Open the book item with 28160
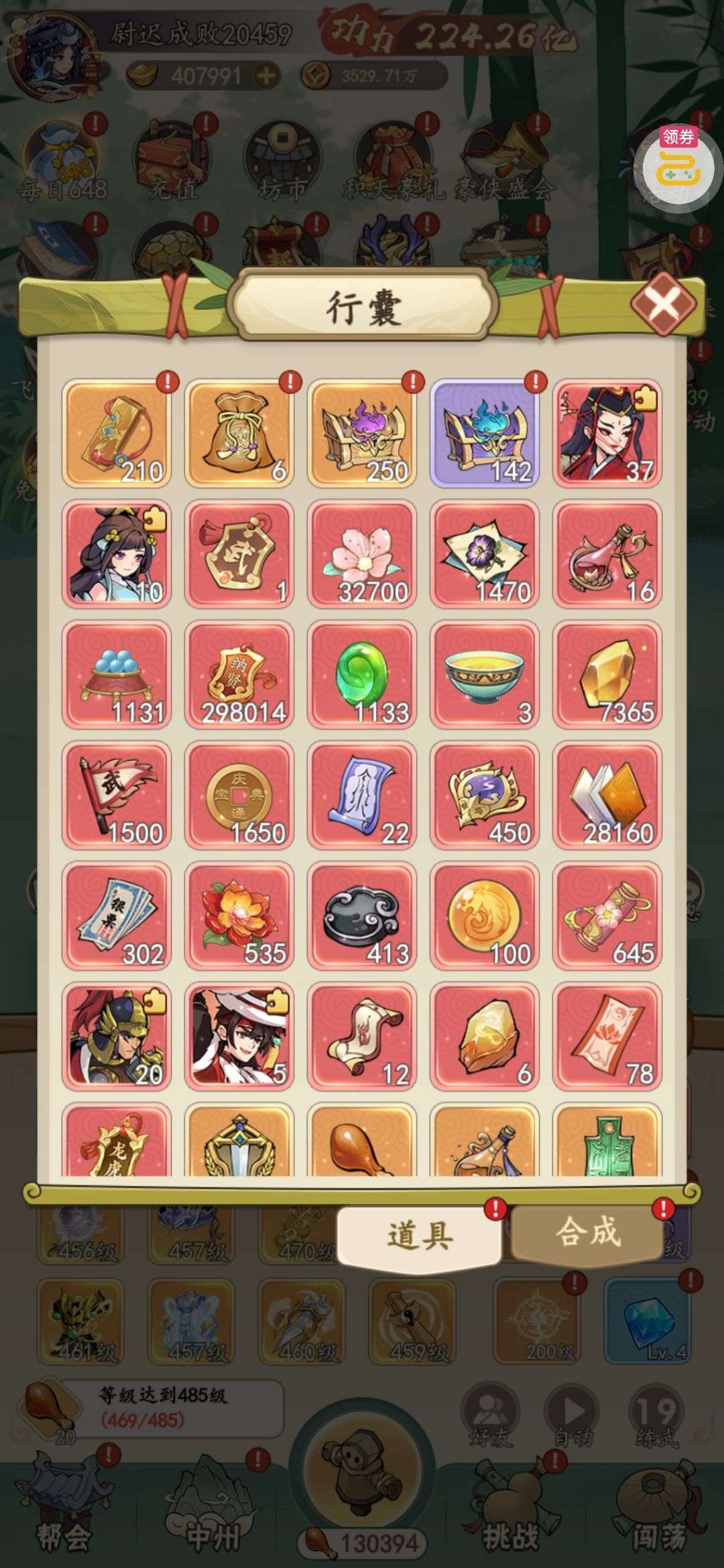724x1568 pixels. pos(607,795)
